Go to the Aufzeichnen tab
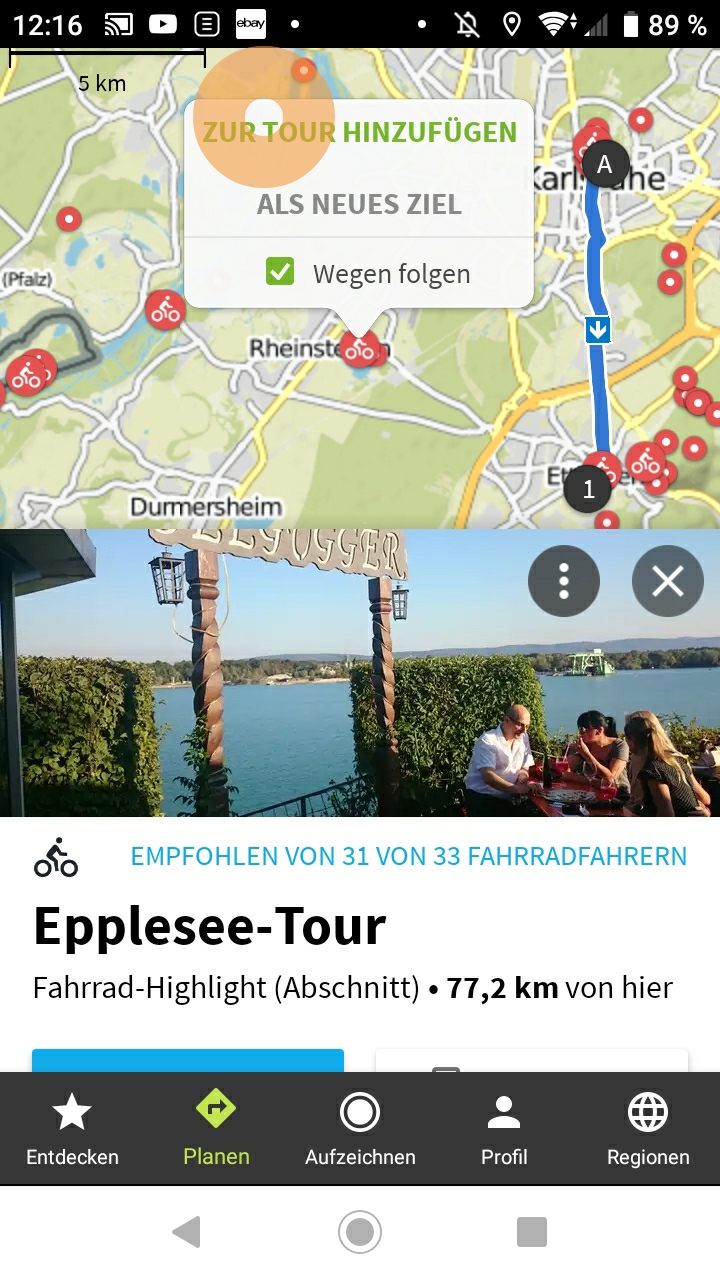Screen dimensions: 720x1280 360,1130
